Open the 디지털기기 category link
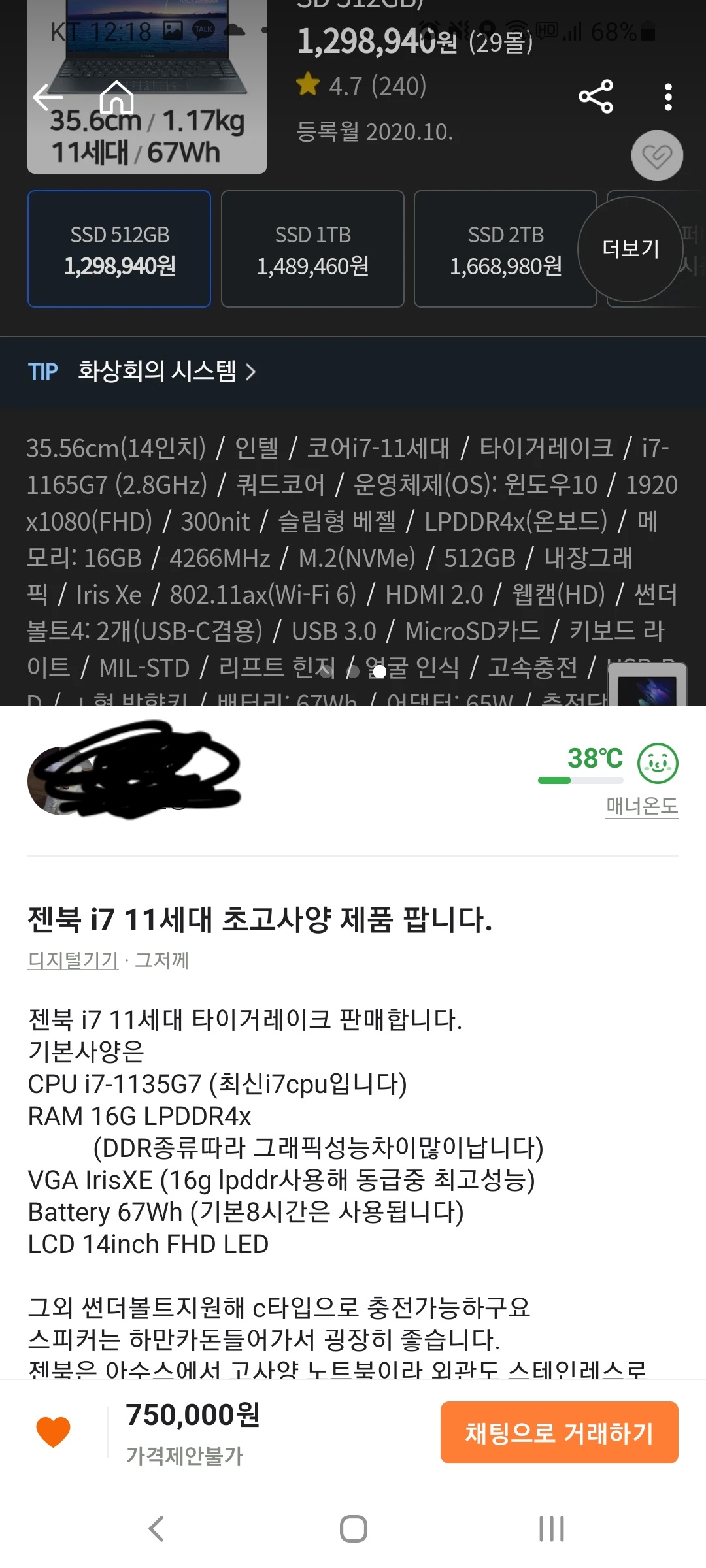Screen dimensions: 706x1568 point(73,960)
